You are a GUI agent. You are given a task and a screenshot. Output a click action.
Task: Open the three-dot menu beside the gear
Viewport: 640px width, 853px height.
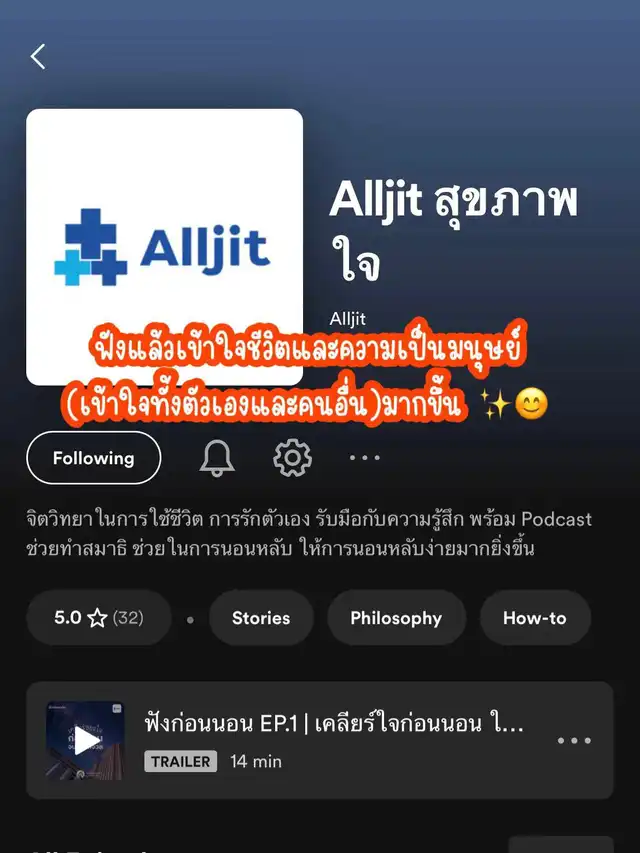364,458
